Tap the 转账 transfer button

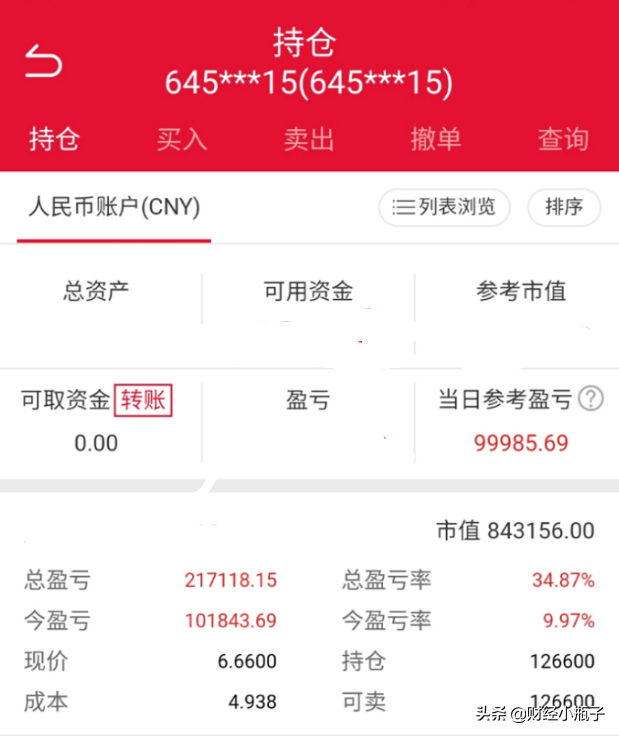[144, 401]
